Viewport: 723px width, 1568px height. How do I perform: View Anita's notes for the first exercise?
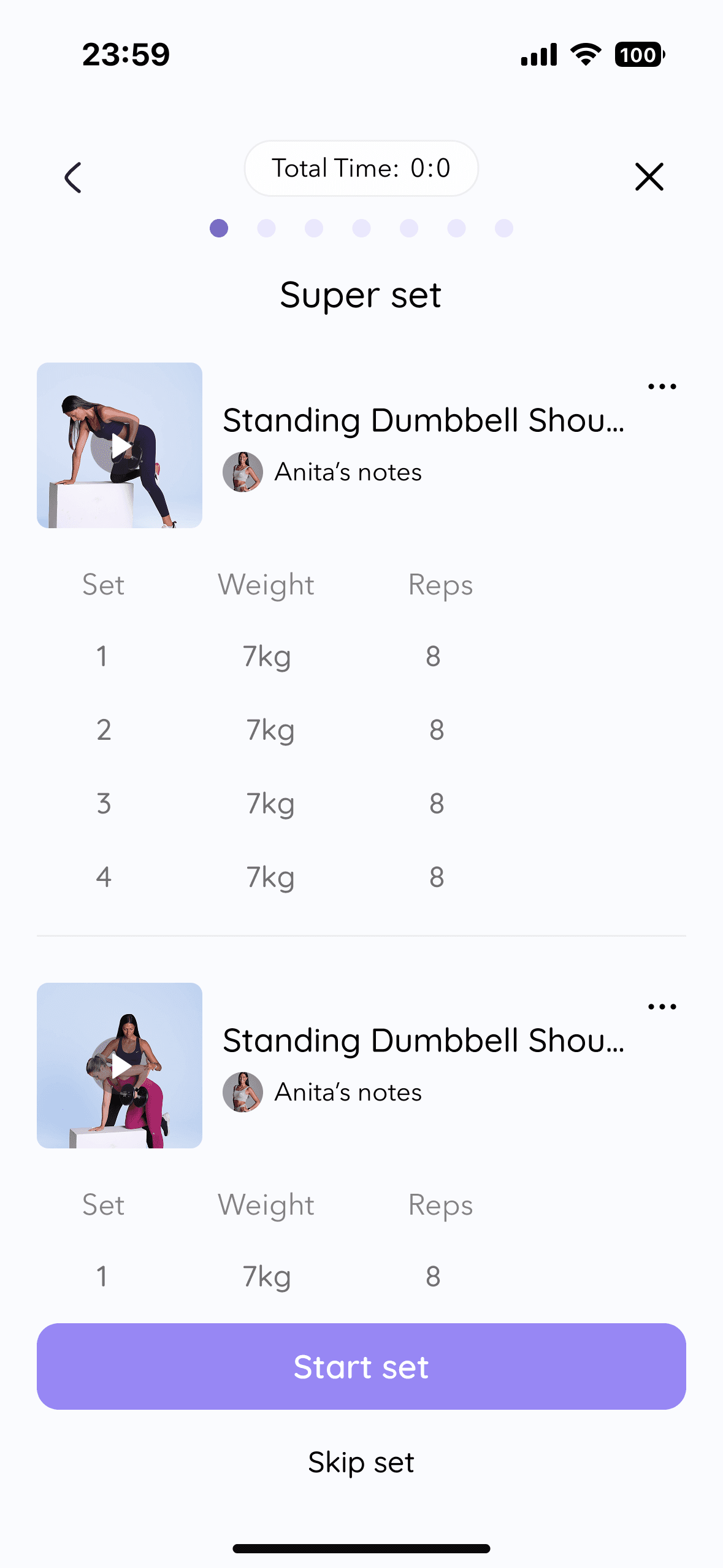tap(348, 472)
